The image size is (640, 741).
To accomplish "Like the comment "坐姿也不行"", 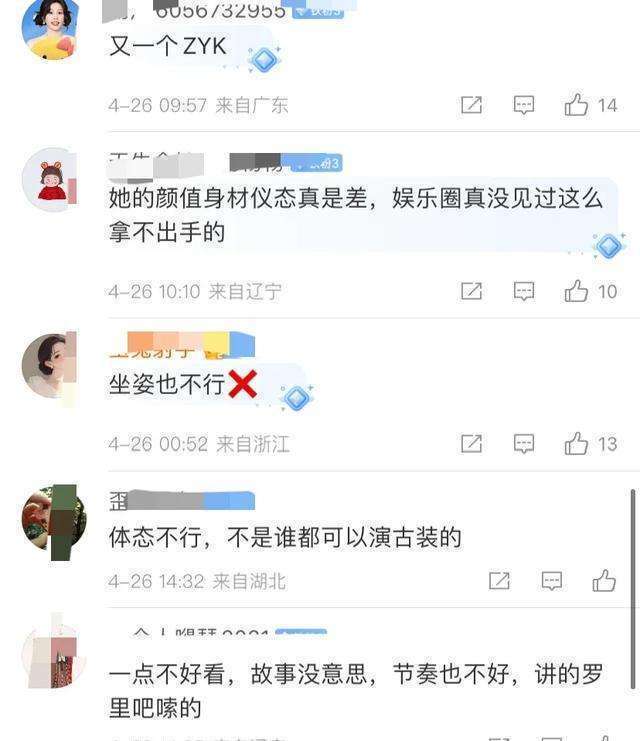I will [577, 444].
